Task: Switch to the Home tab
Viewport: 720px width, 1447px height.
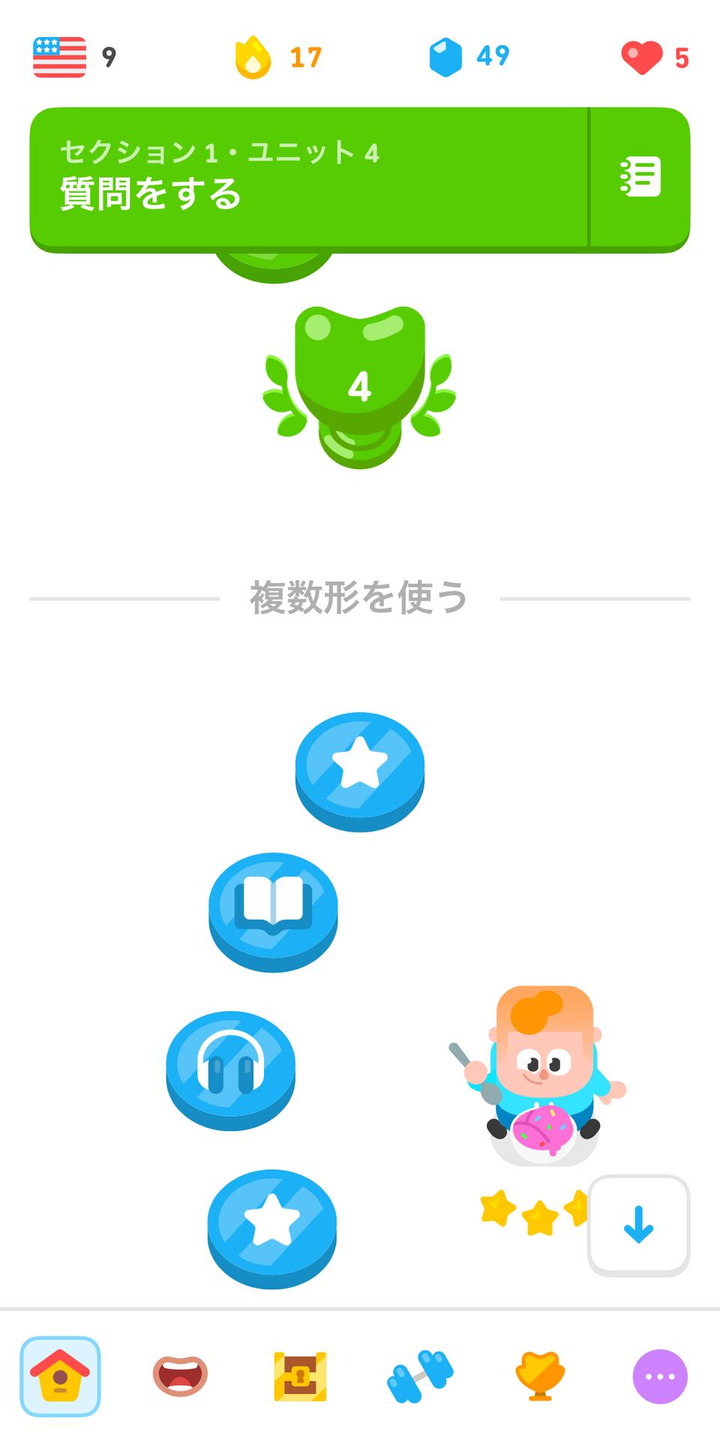Action: pos(60,1377)
